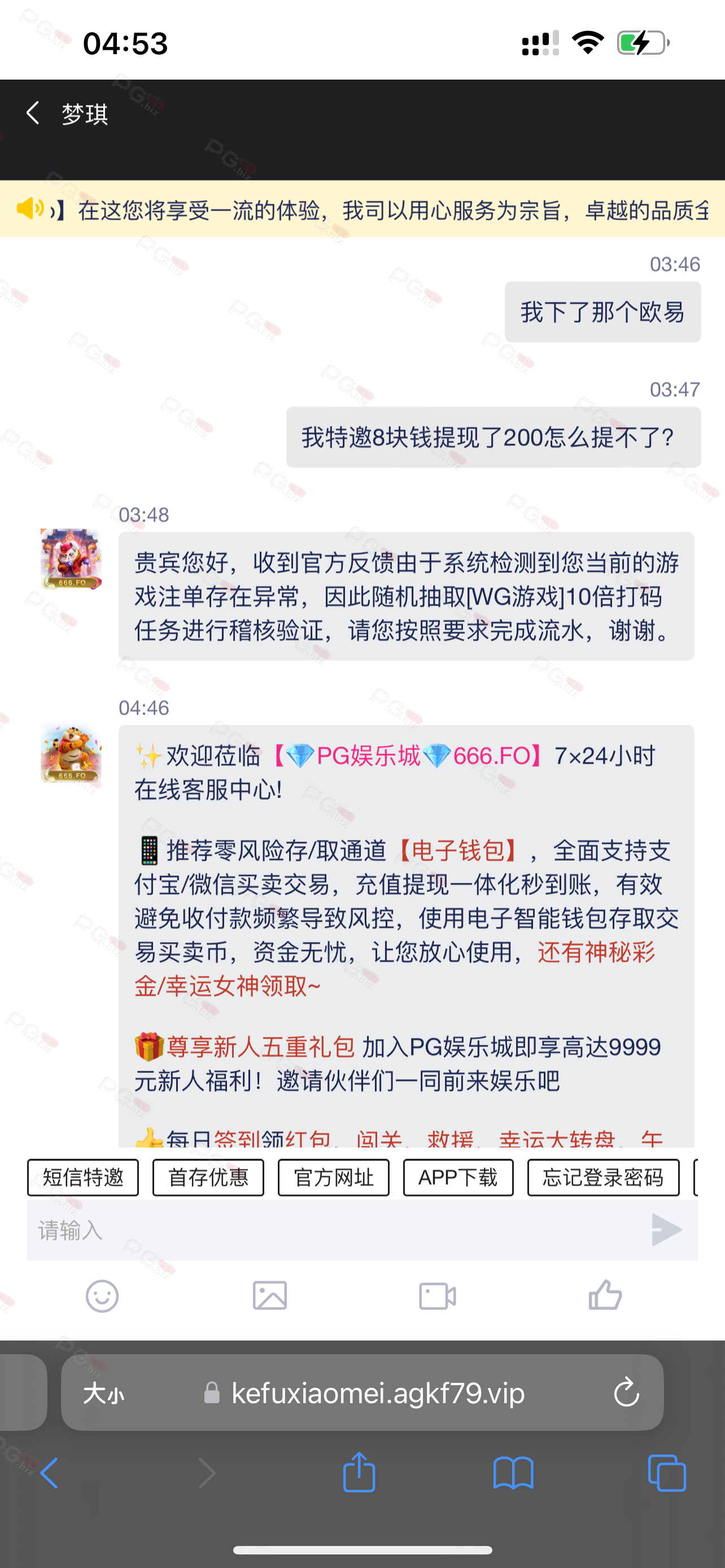Open Safari bookmarks

(x=513, y=1473)
